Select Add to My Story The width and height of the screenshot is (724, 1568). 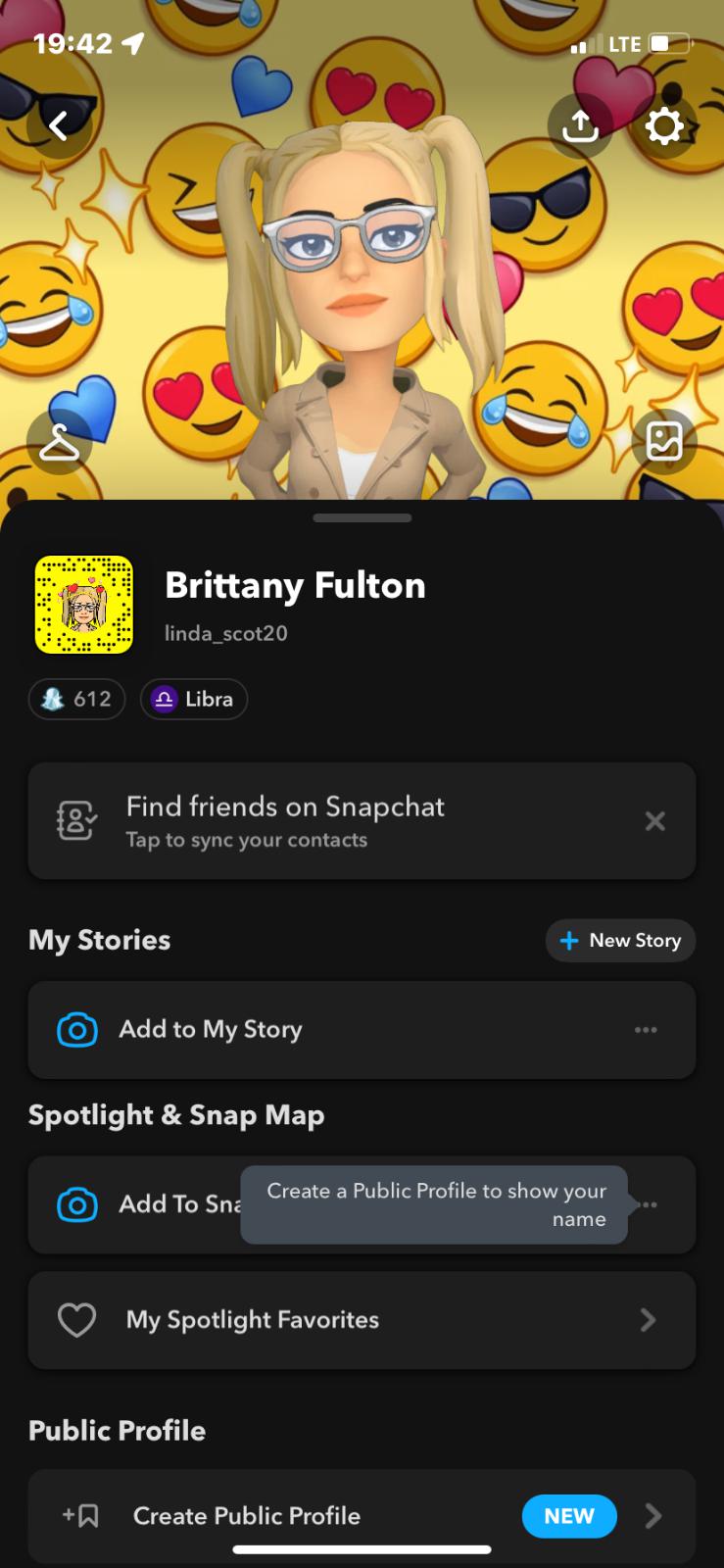pos(211,1030)
